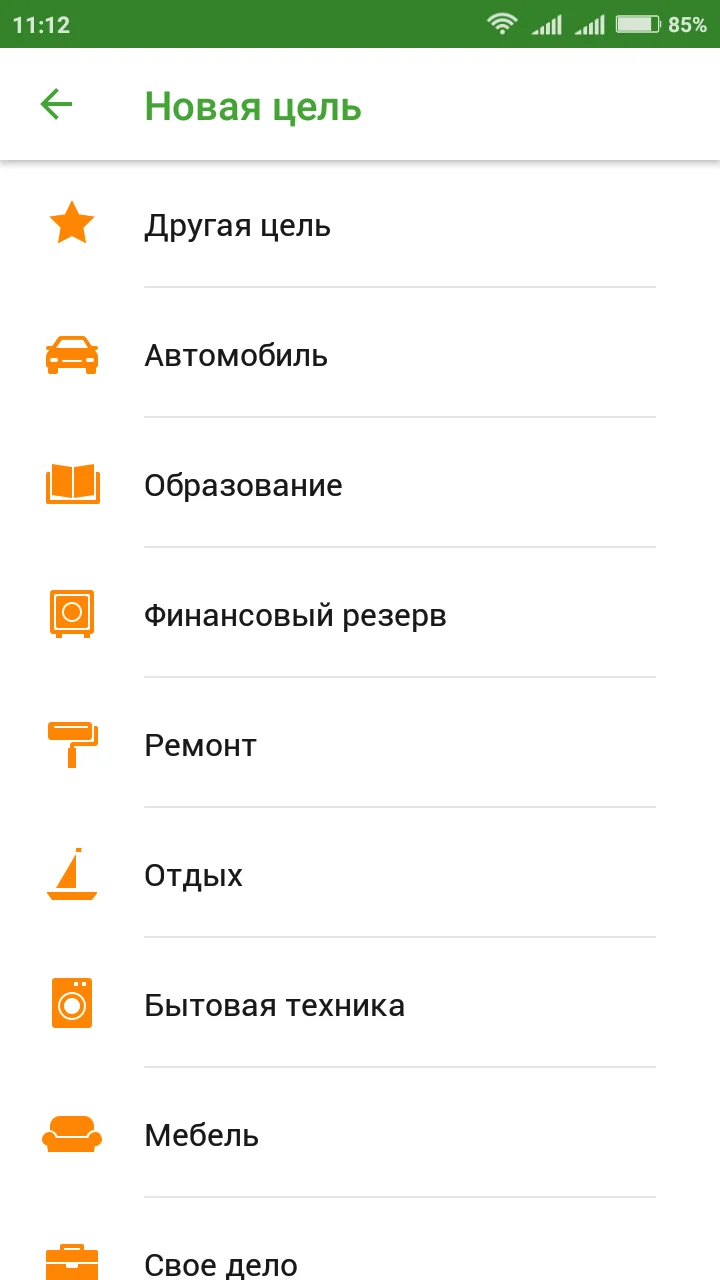720x1280 pixels.
Task: Tap the Новая цель screen title
Action: click(253, 105)
